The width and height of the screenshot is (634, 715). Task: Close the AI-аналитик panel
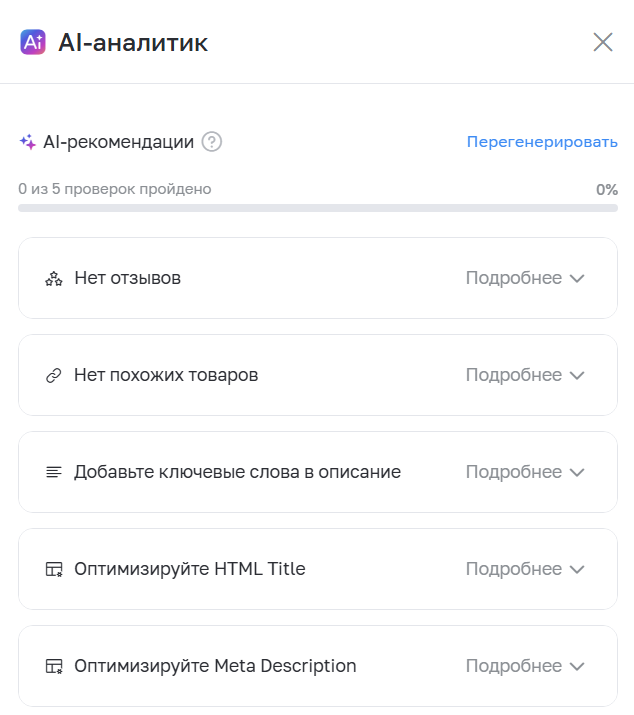[603, 42]
